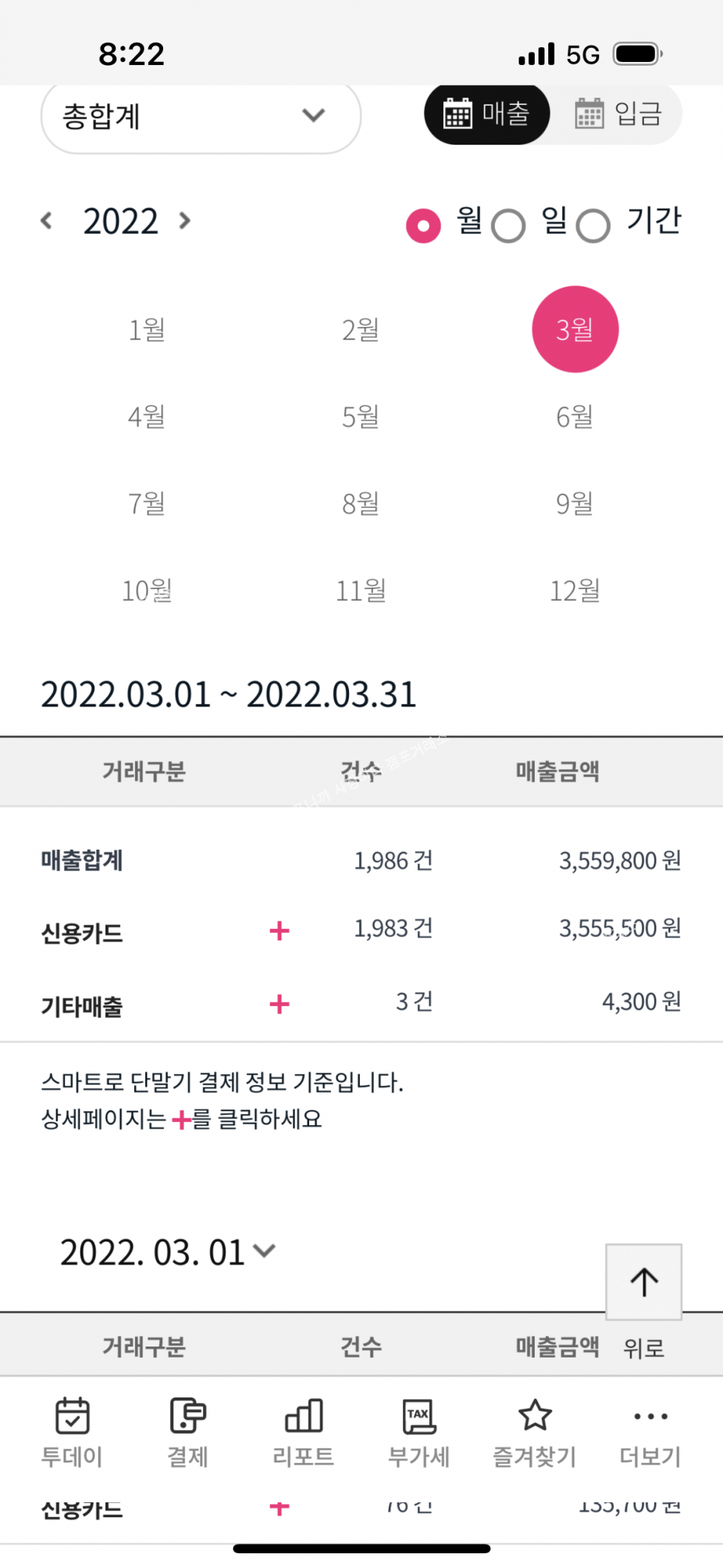Image resolution: width=723 pixels, height=1568 pixels.
Task: Select the 일 radio option
Action: [x=509, y=226]
